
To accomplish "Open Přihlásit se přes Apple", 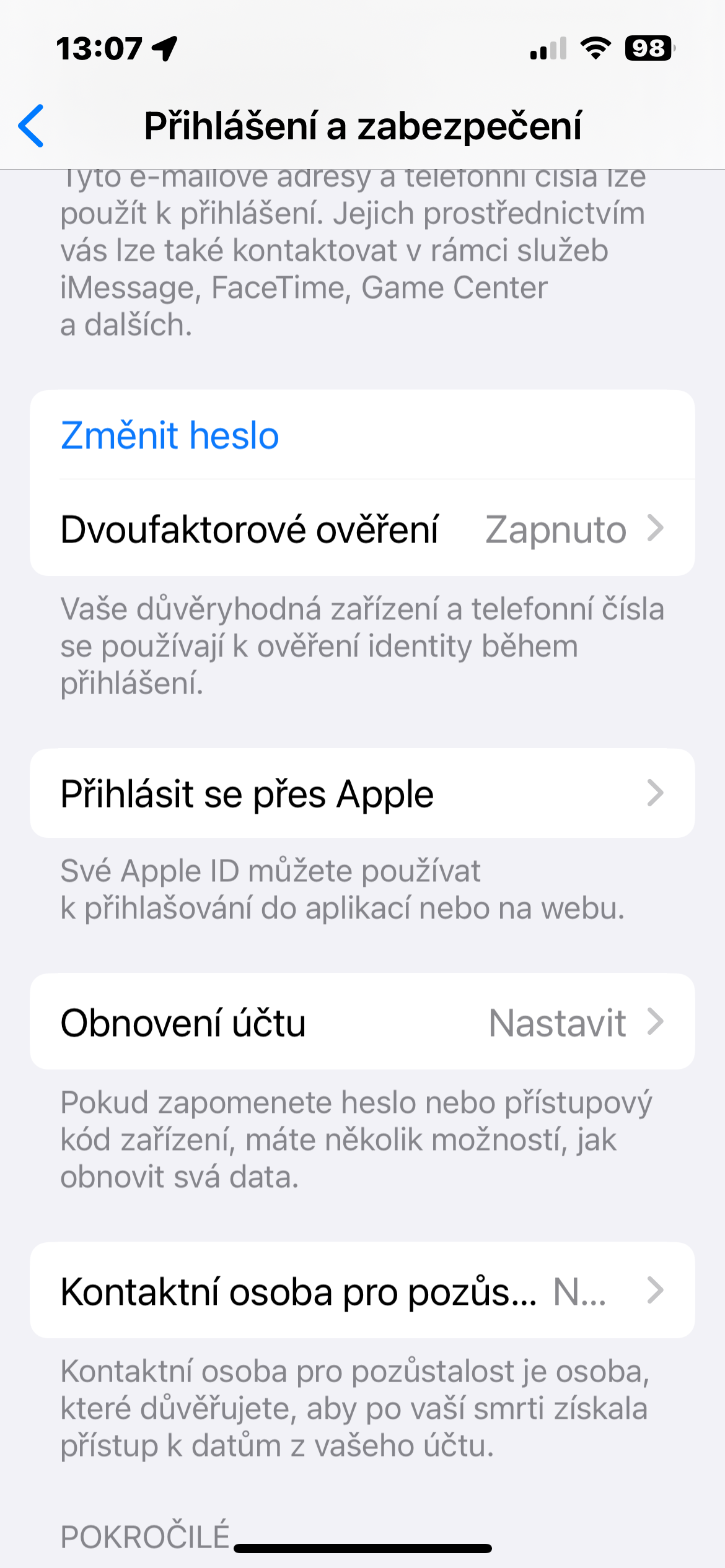I will click(362, 794).
